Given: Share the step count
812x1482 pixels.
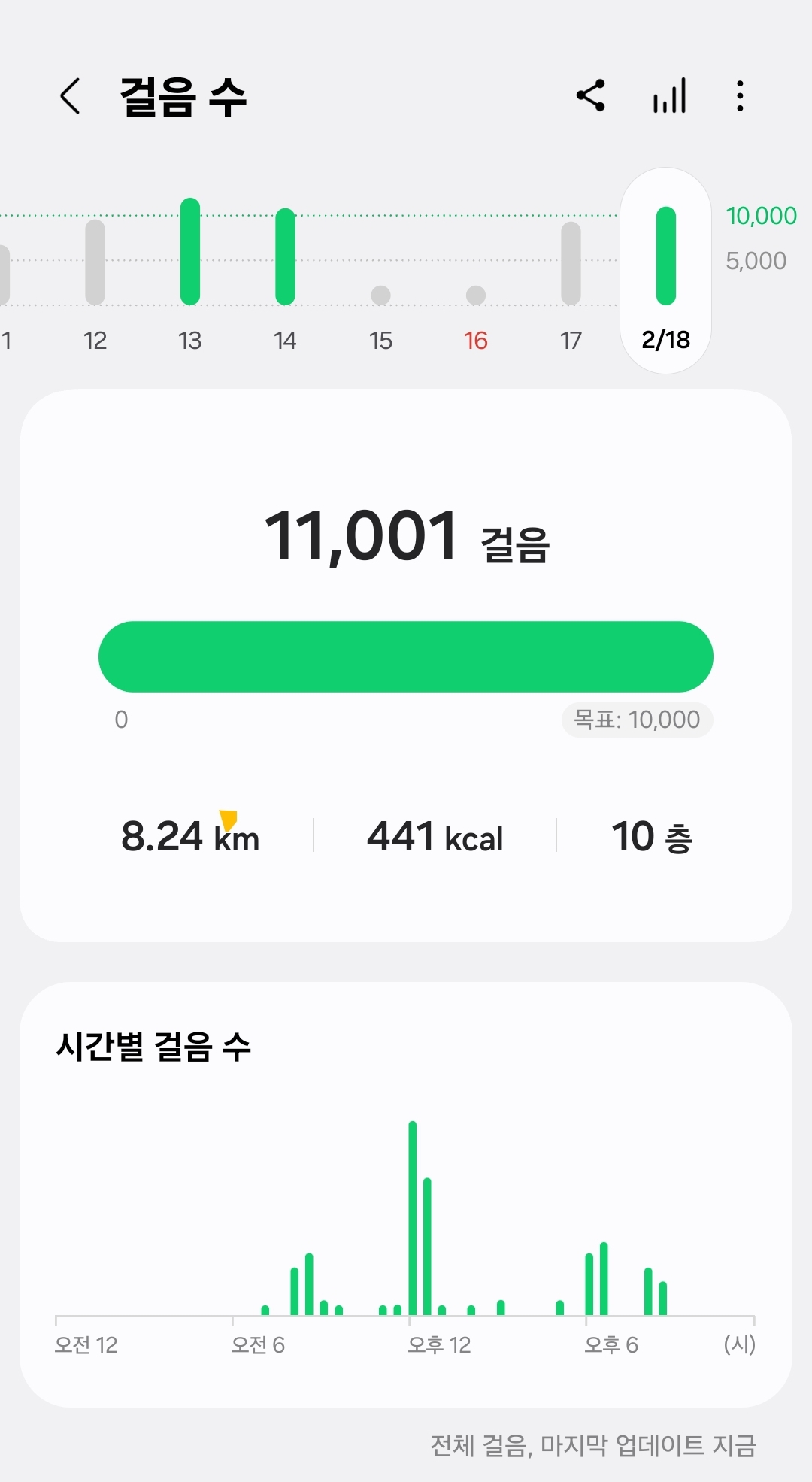Looking at the screenshot, I should pyautogui.click(x=591, y=96).
